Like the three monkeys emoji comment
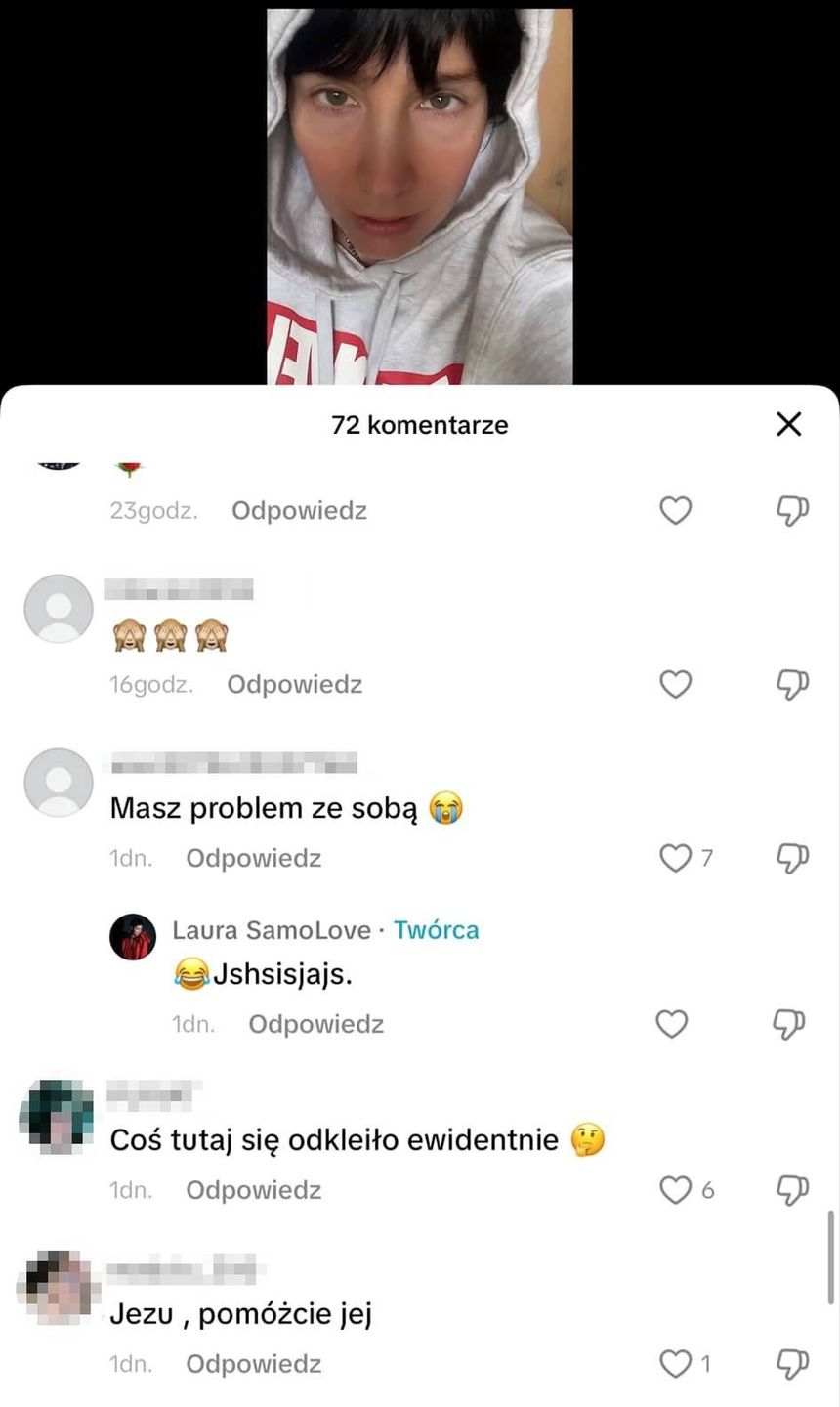This screenshot has width=840, height=1407. [x=675, y=684]
